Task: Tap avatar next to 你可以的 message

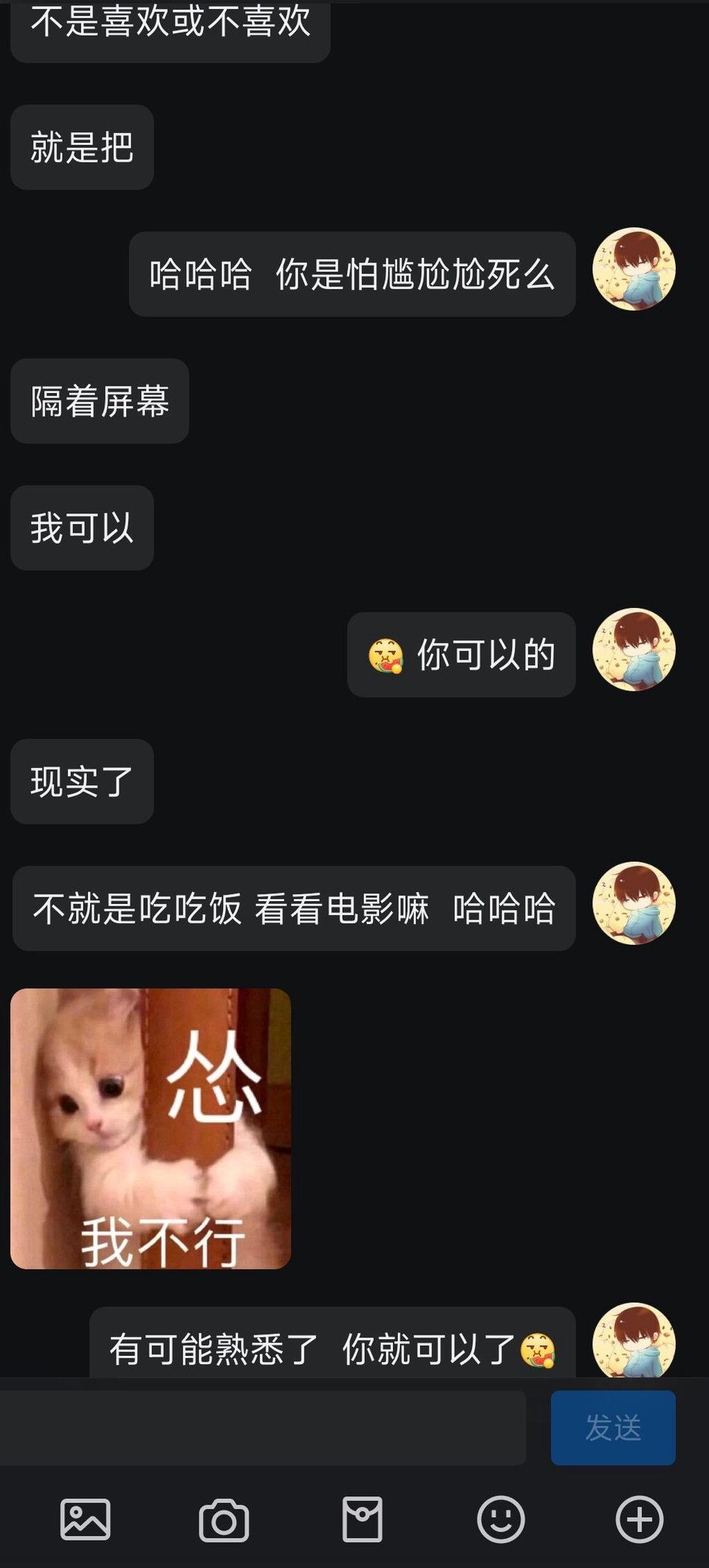Action: tap(634, 649)
